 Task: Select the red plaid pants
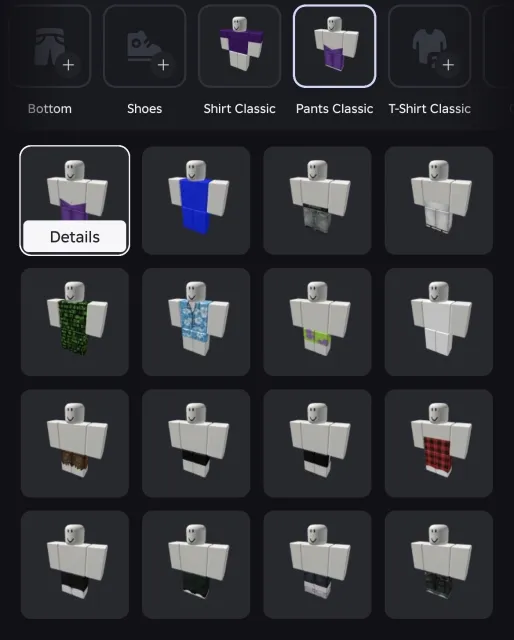439,443
